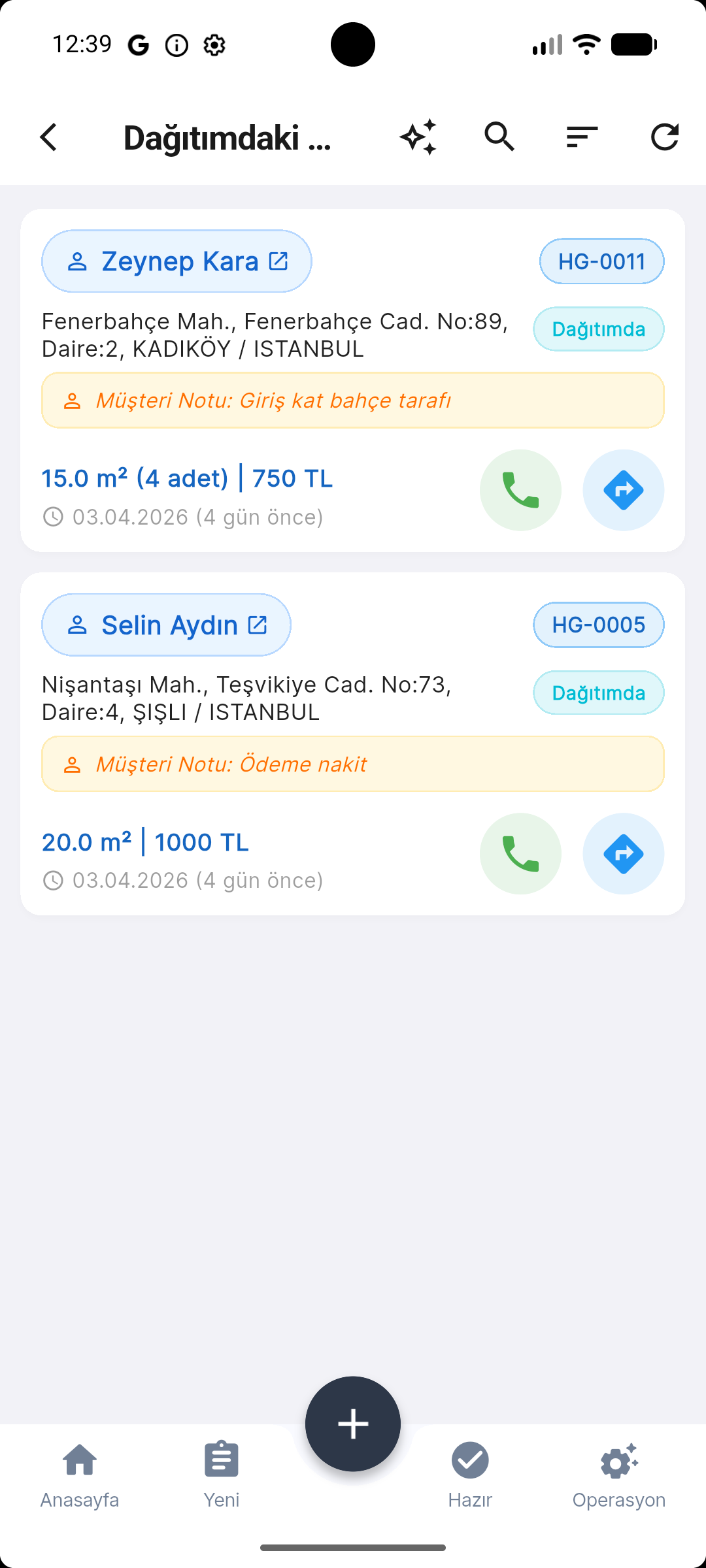Select the Hazır checkmark icon

pos(469,1458)
